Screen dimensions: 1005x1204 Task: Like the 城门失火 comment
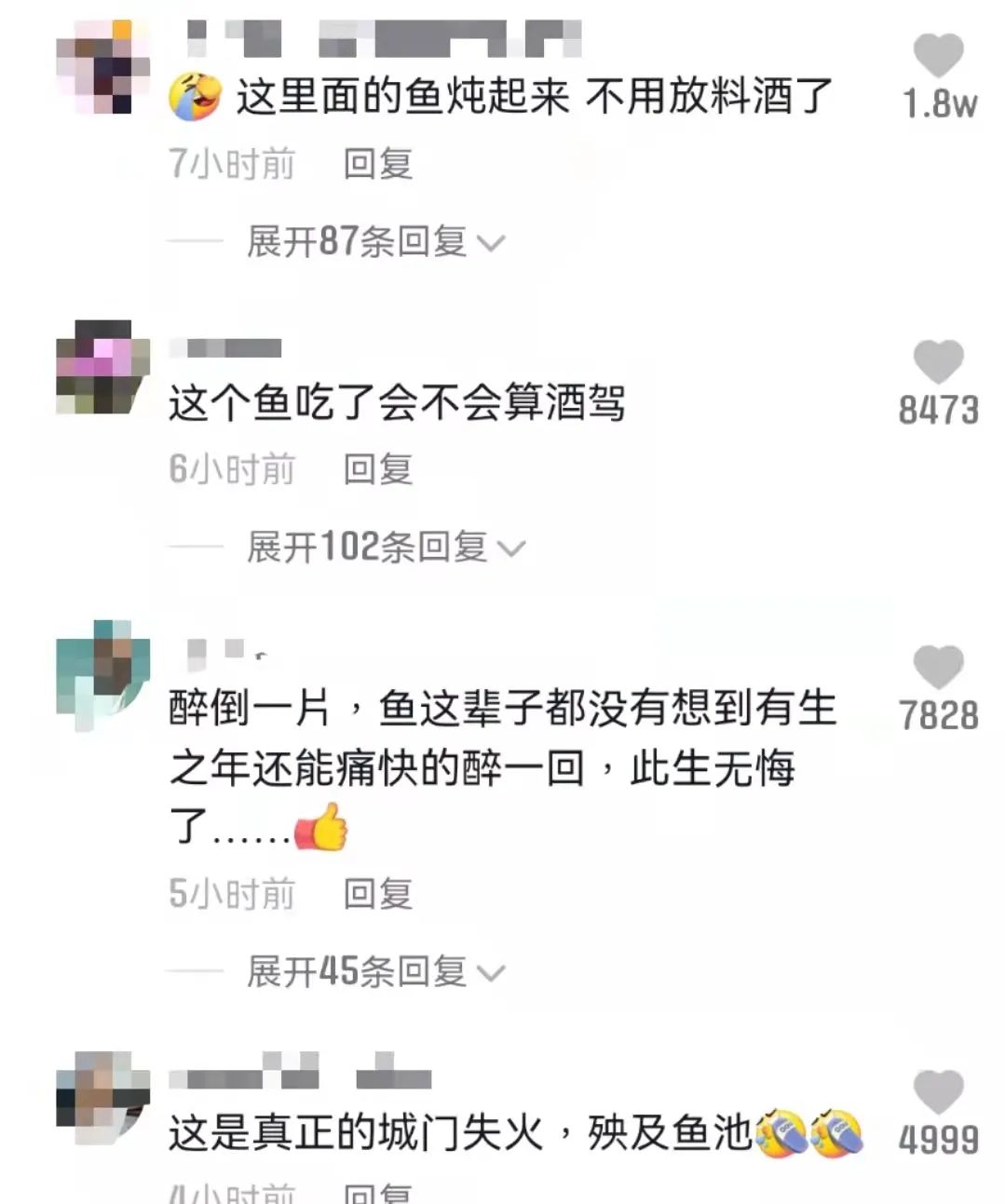click(938, 1092)
